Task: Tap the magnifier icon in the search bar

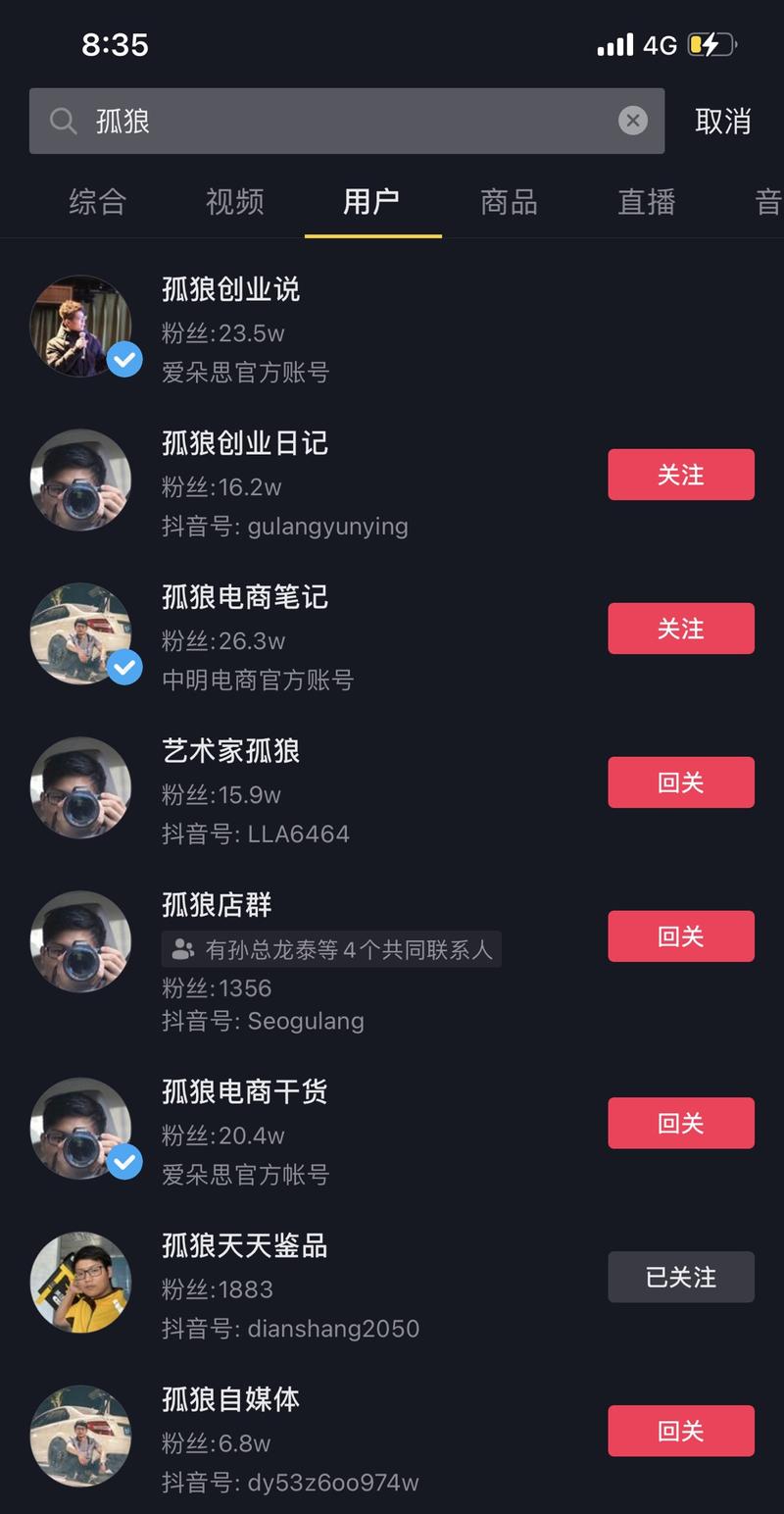Action: [63, 120]
